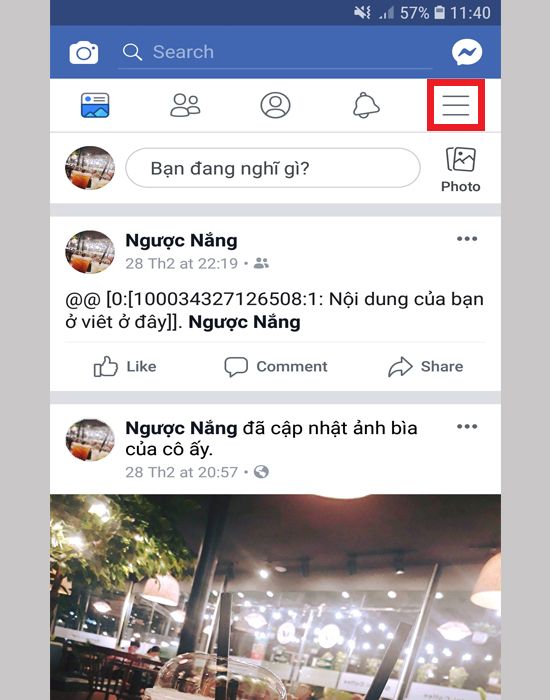Tap "Bạn đang nghĩ gì?" to compose a post
Image resolution: width=550 pixels, height=700 pixels.
point(273,168)
